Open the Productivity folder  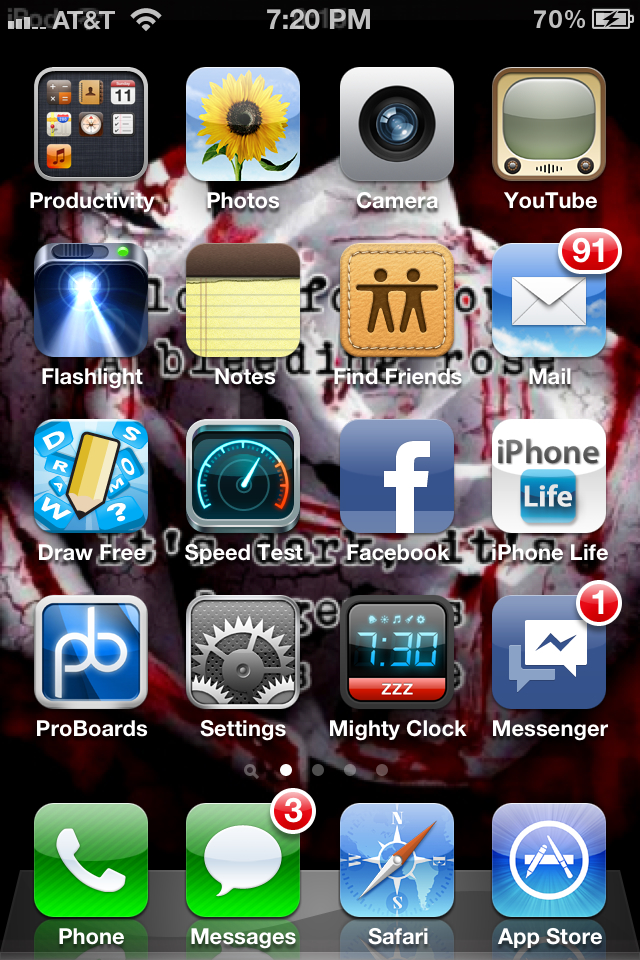click(91, 124)
